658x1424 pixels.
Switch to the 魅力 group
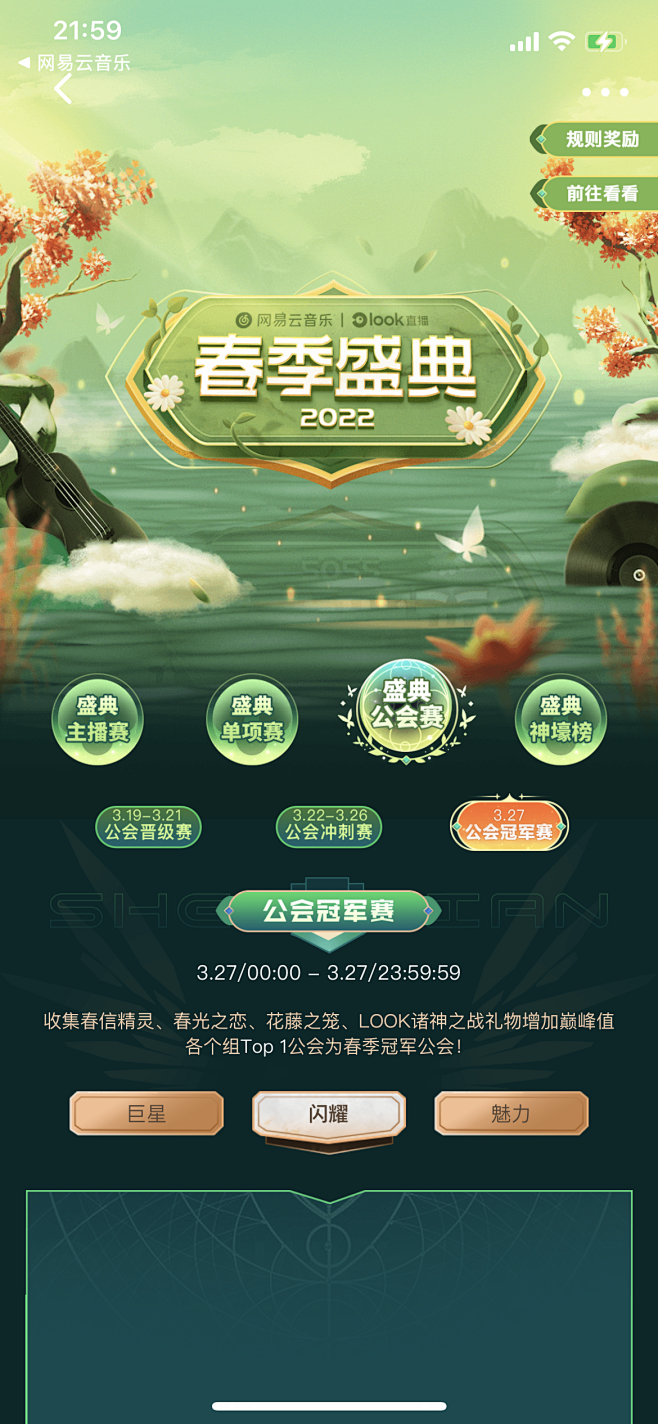511,1113
